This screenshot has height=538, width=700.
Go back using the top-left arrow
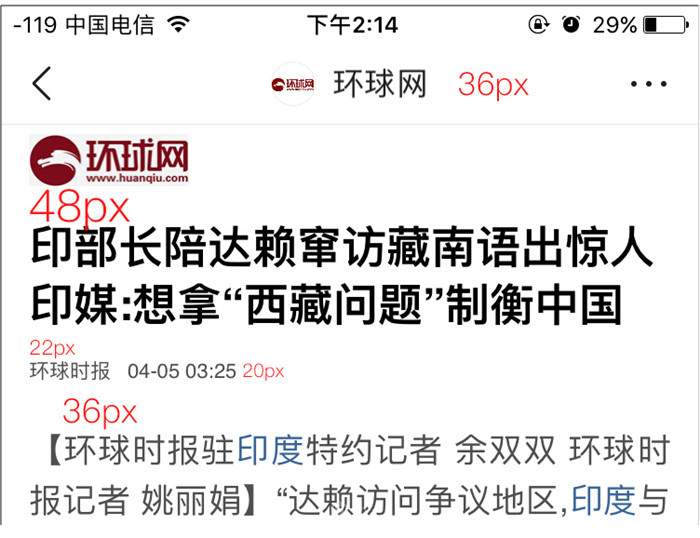41,84
